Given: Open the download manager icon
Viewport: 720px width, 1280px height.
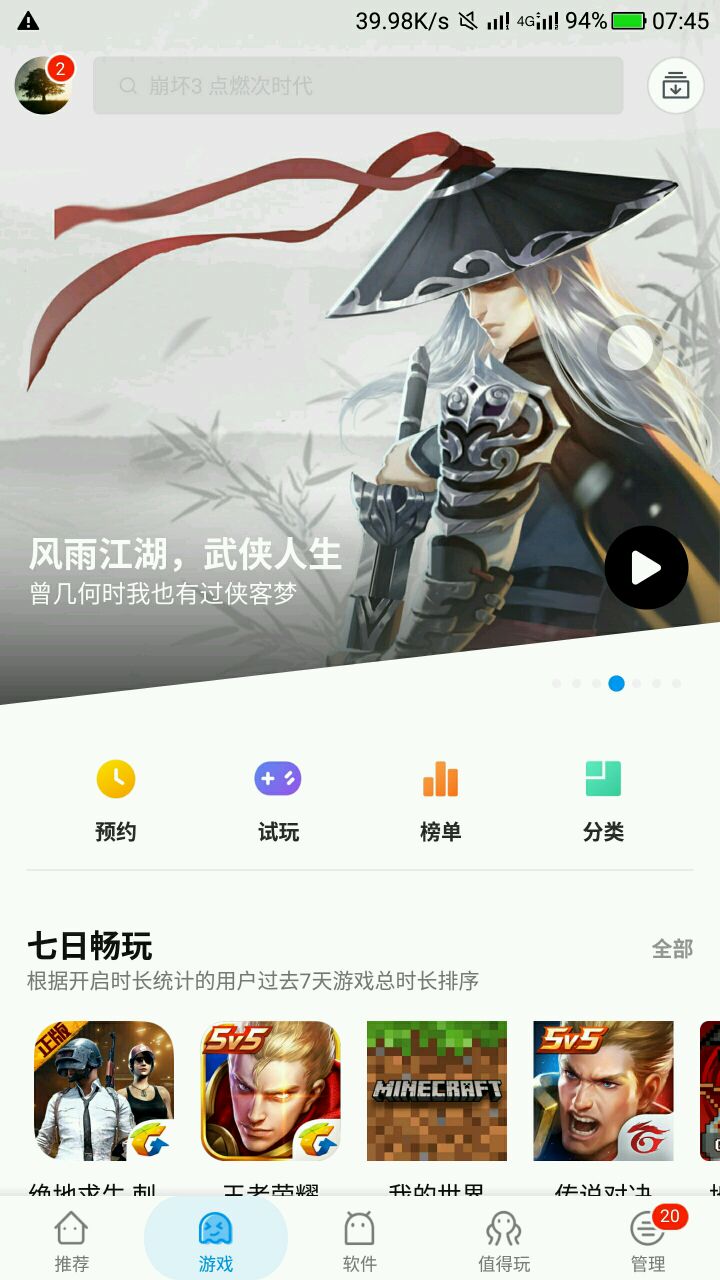Looking at the screenshot, I should (x=676, y=86).
